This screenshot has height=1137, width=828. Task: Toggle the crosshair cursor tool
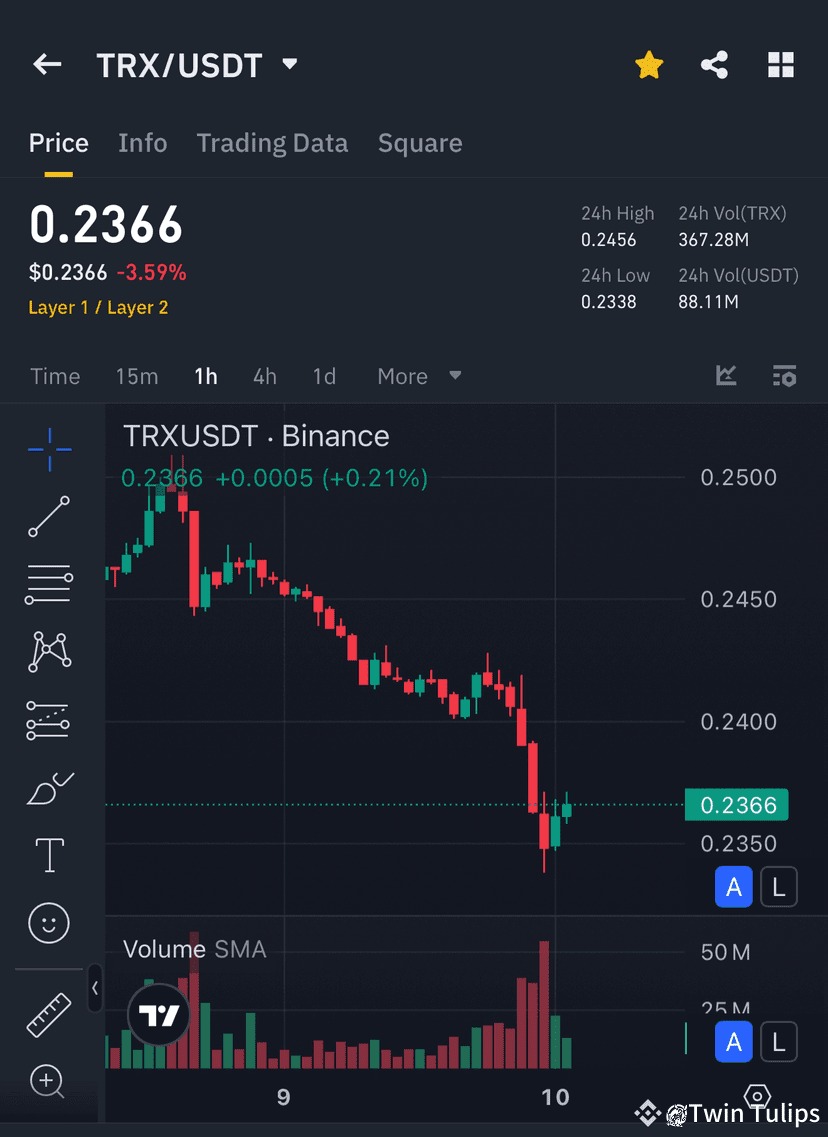pos(48,450)
